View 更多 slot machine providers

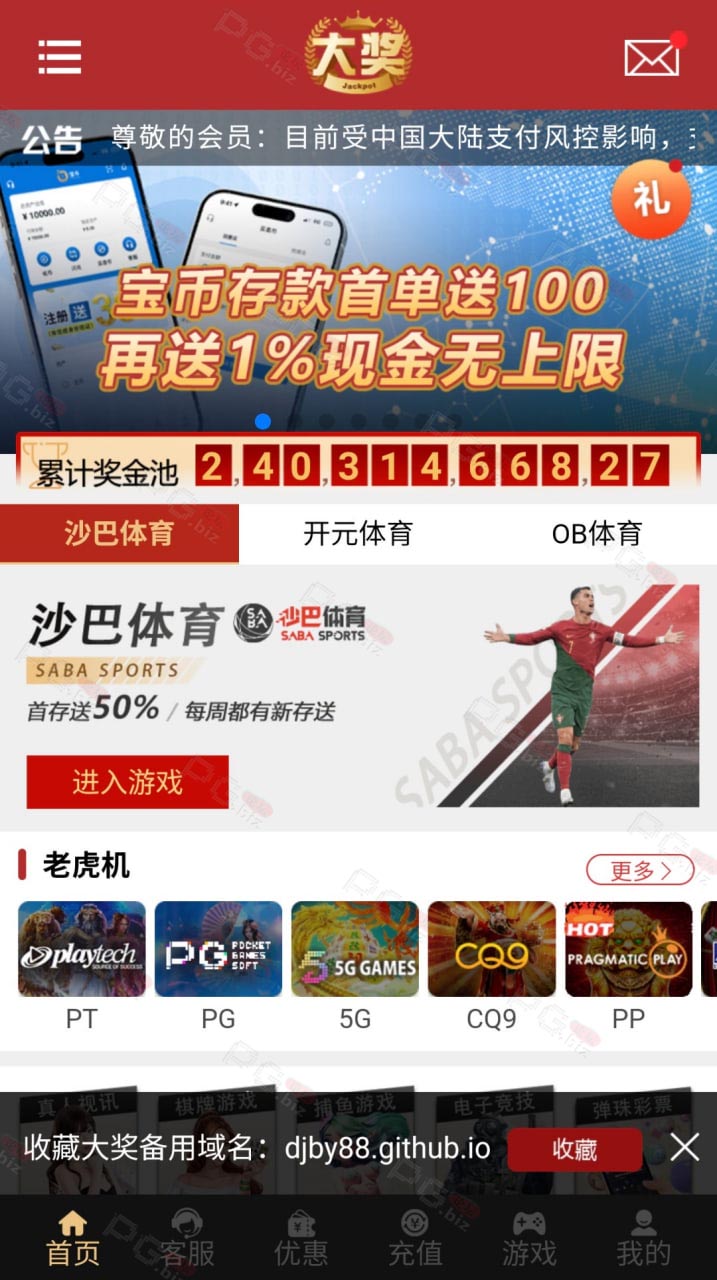[640, 870]
